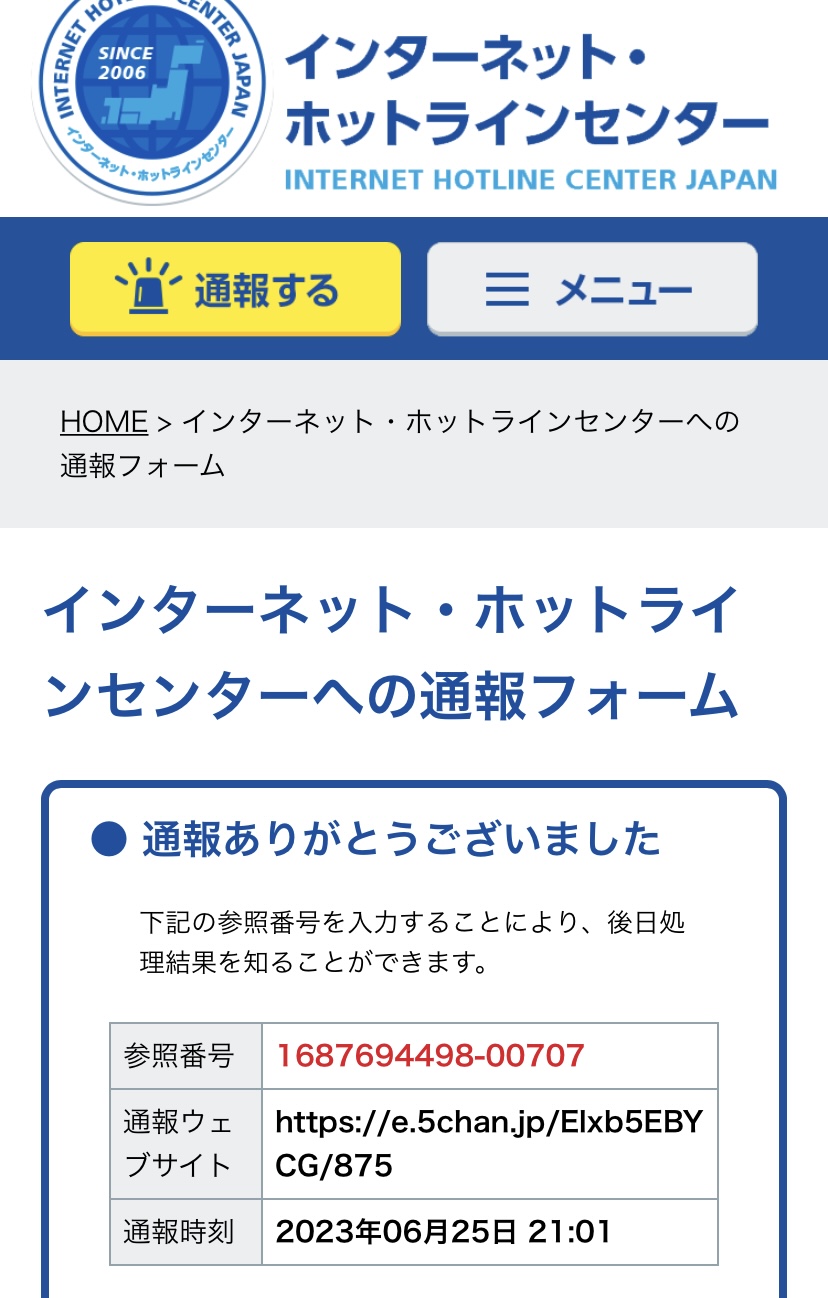Screen dimensions: 828x1298
Task: Click the siren icon on the 通報する button
Action: [x=147, y=288]
